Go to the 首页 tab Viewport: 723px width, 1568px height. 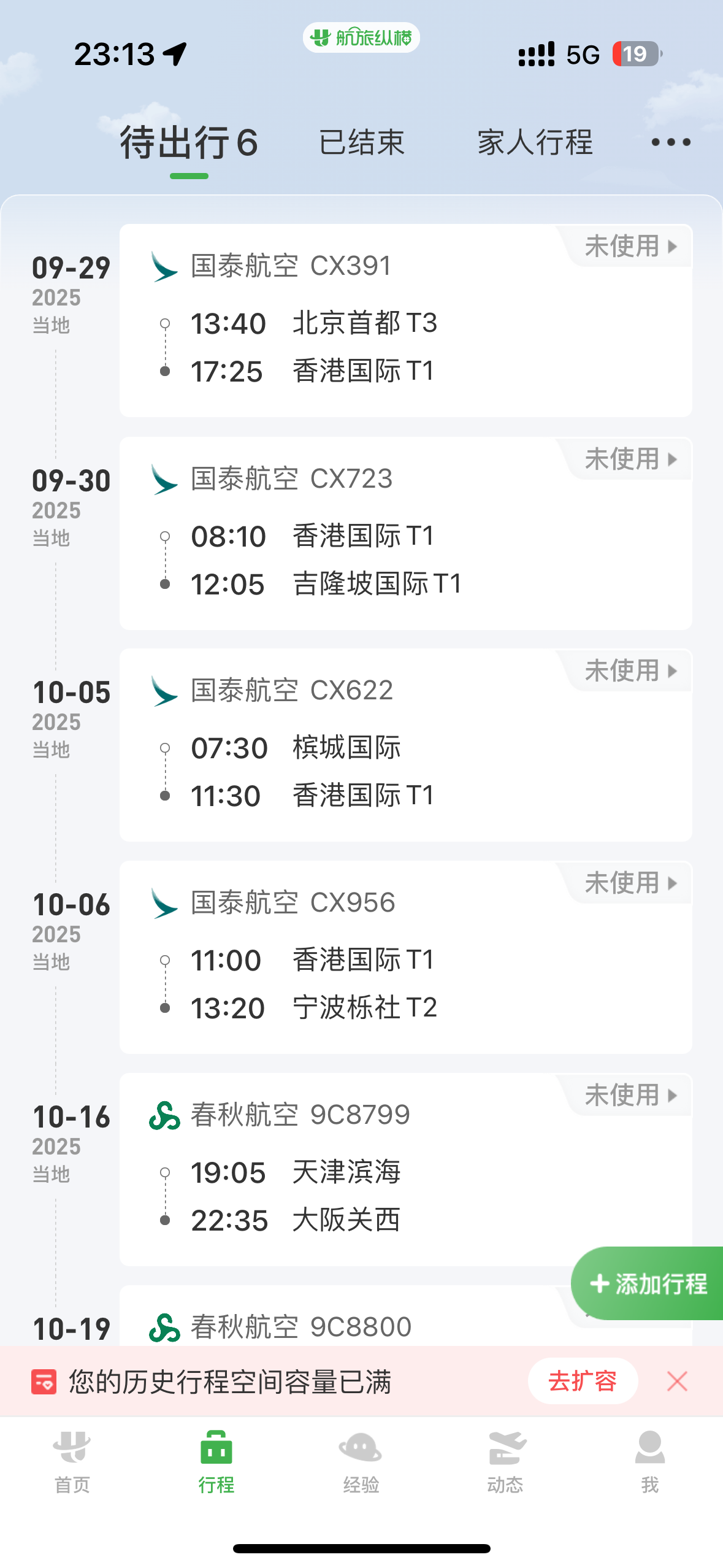pyautogui.click(x=72, y=1462)
